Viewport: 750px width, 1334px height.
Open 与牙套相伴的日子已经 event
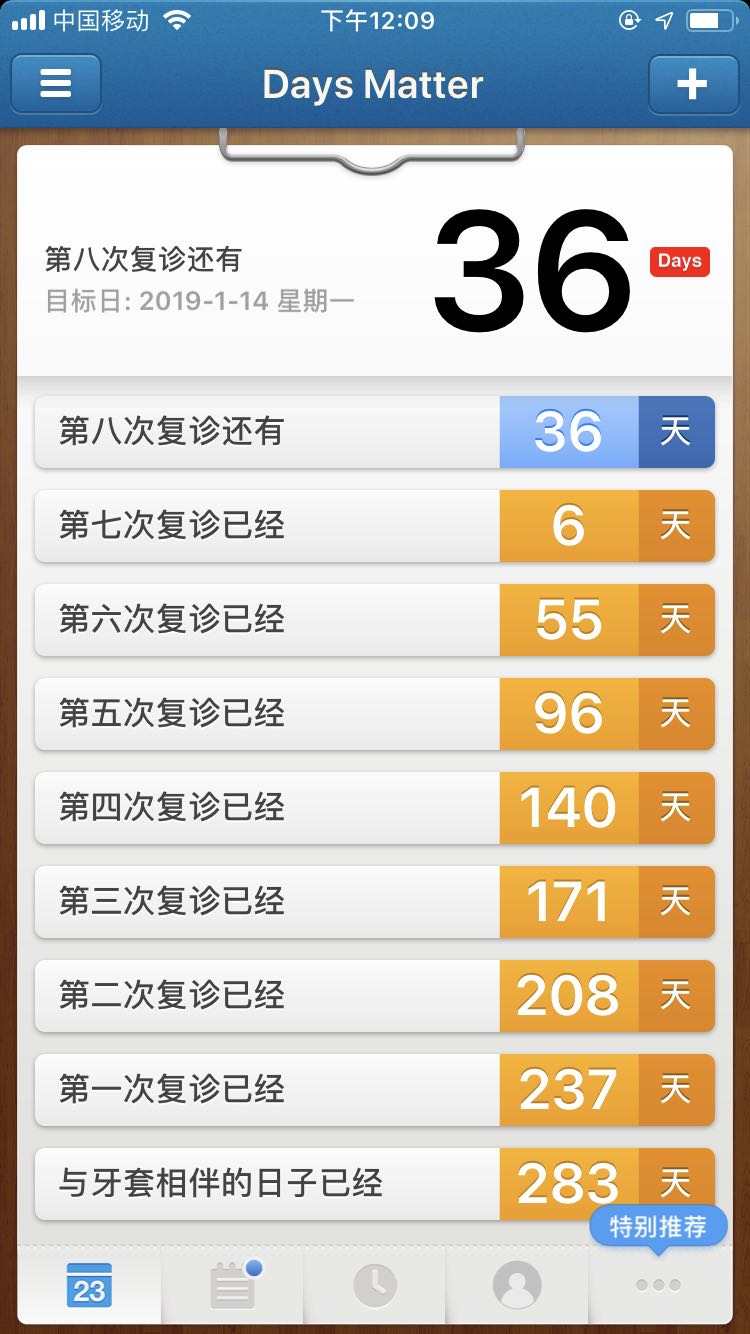pos(375,1184)
